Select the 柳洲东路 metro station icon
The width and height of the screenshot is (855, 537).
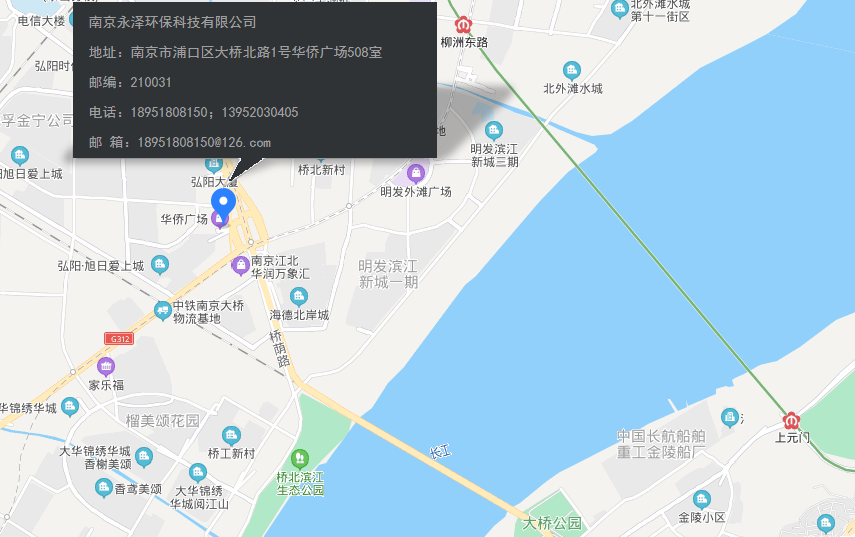click(x=463, y=25)
